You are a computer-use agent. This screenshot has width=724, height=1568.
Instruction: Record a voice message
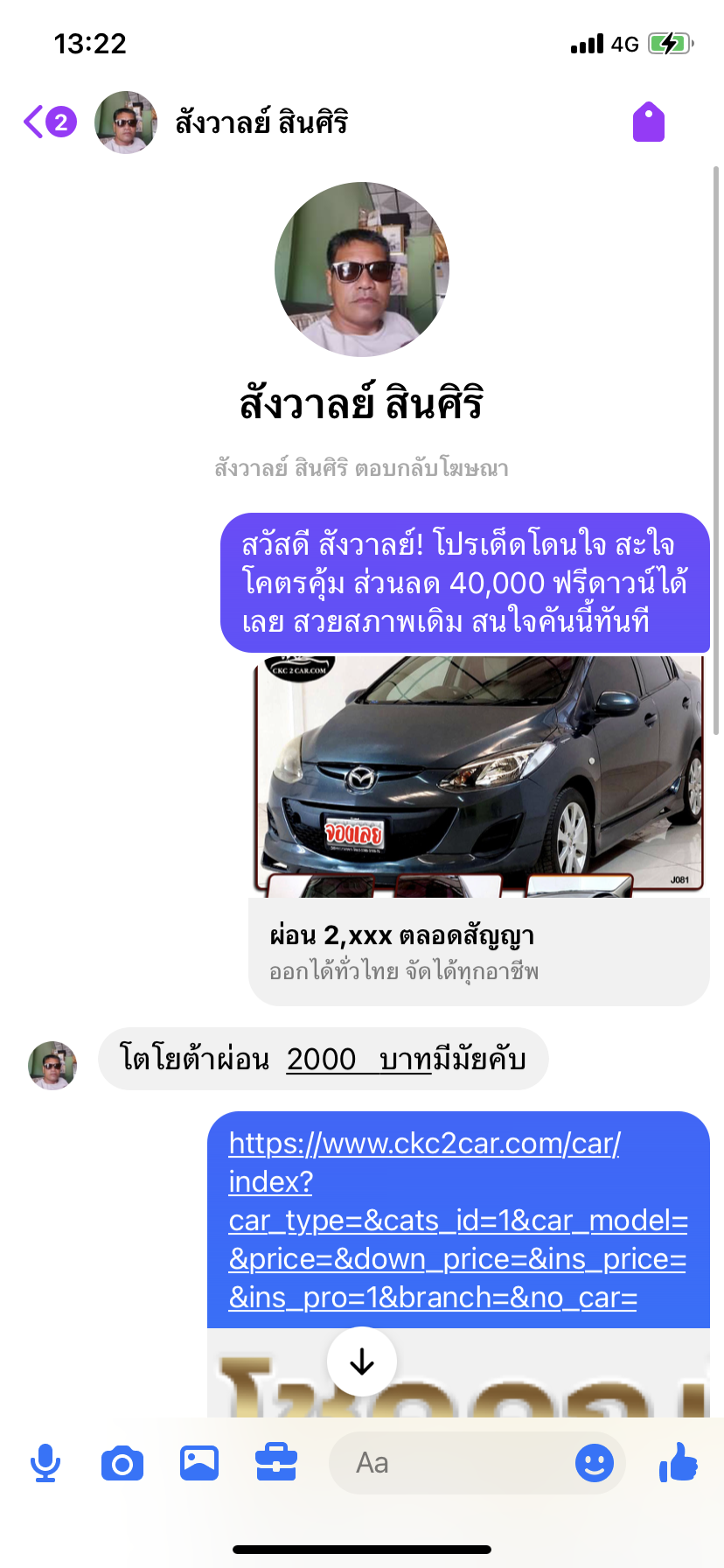click(x=45, y=1463)
